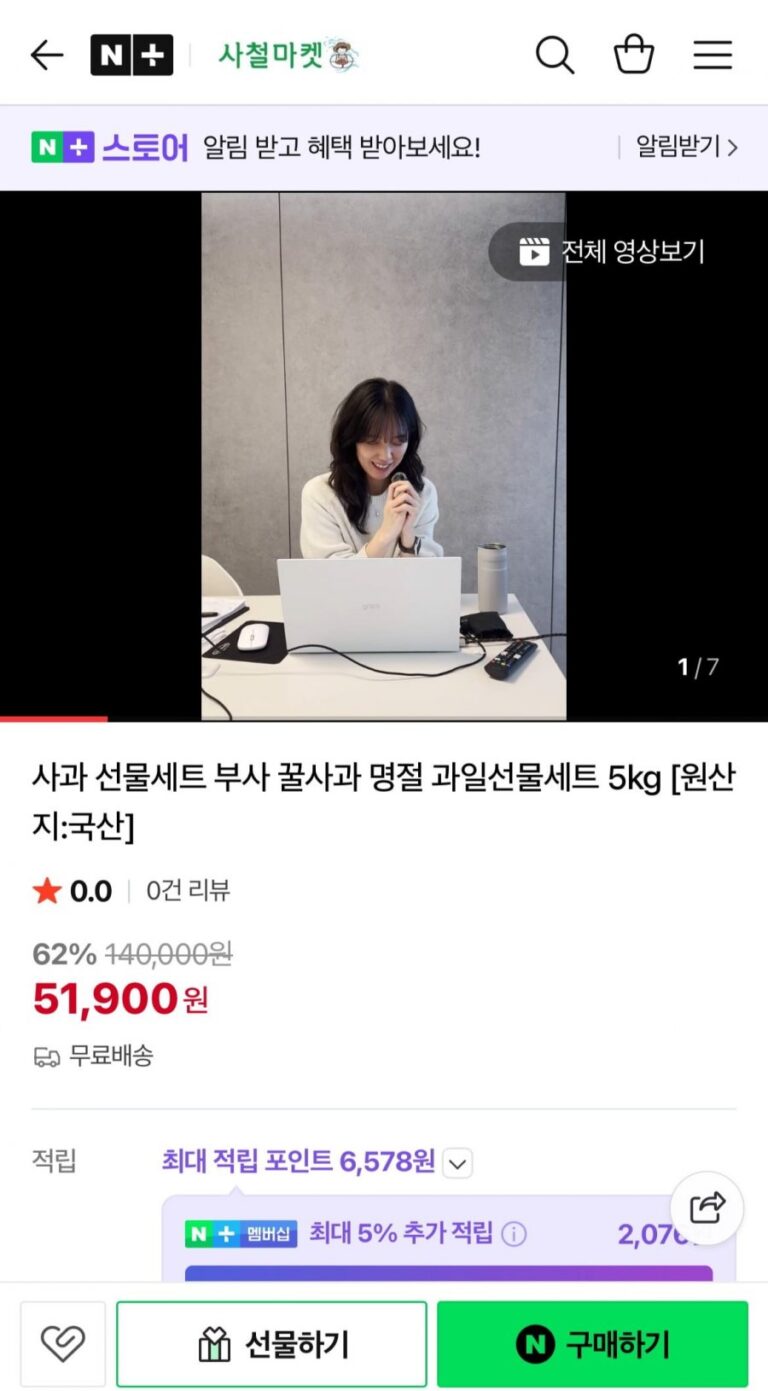Open the 사철마켓 shop page
The image size is (768, 1391).
tap(289, 55)
